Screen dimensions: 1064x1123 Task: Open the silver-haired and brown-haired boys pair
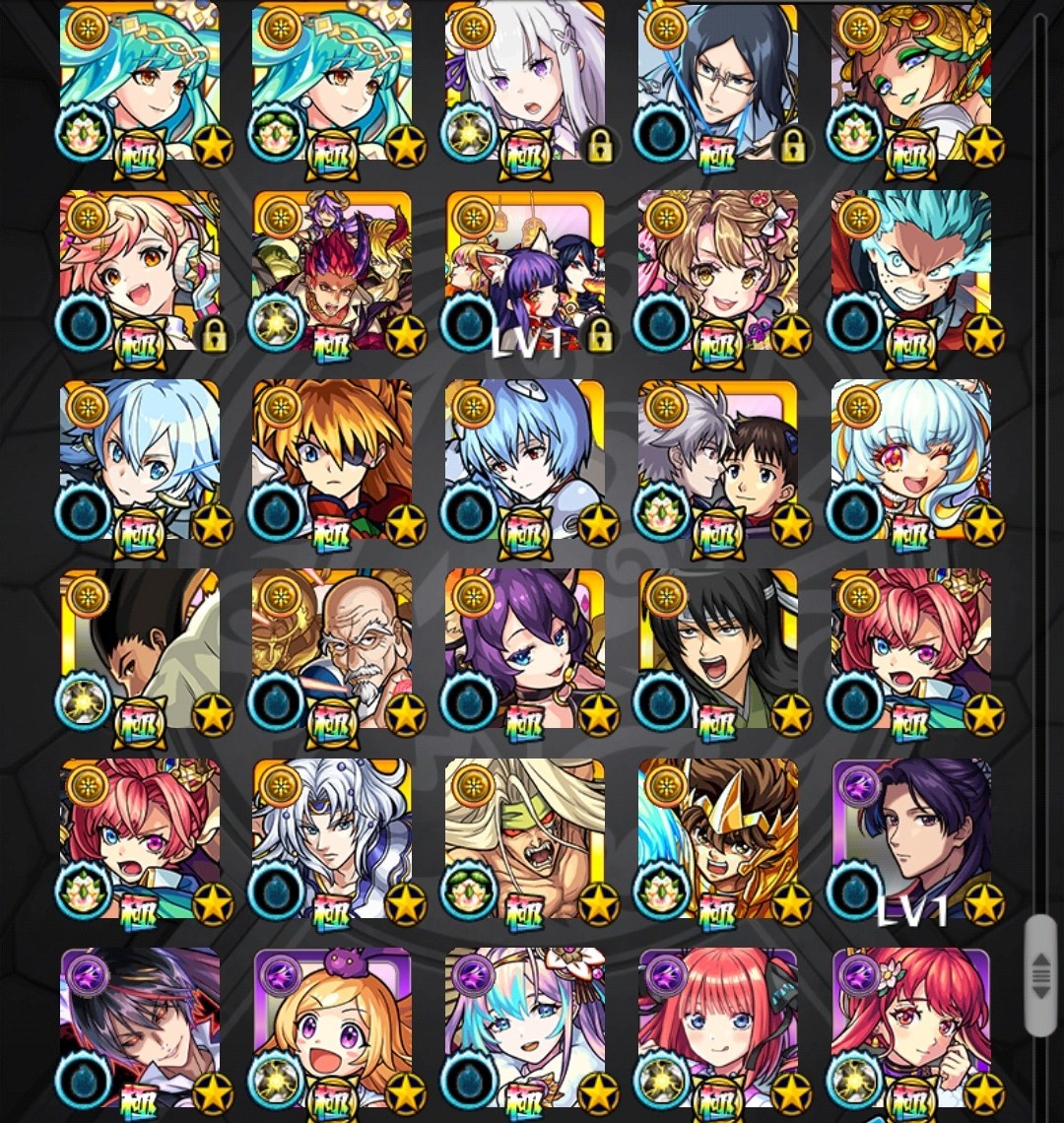(x=718, y=460)
